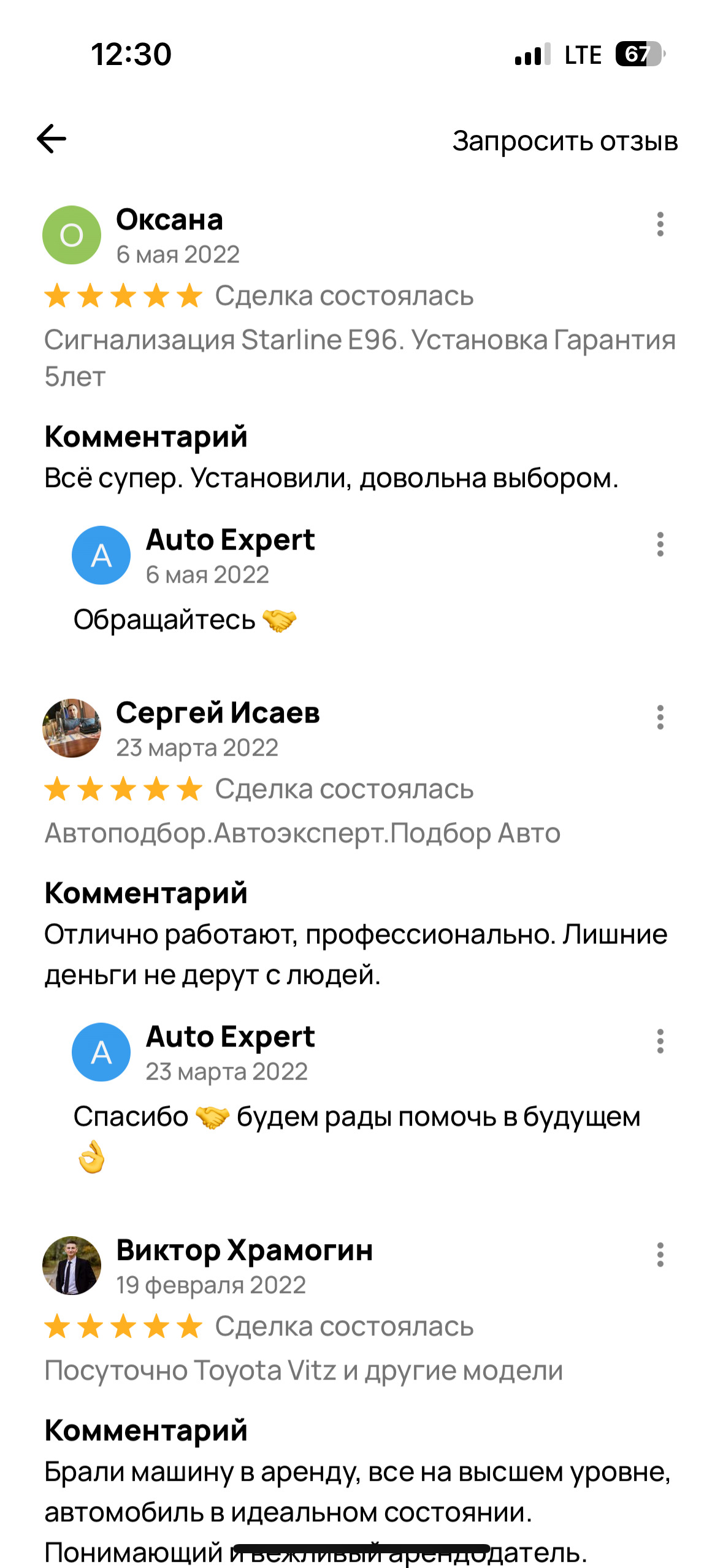
Task: Open the Посуточно Toyota Vitz listing
Action: coord(304,1370)
